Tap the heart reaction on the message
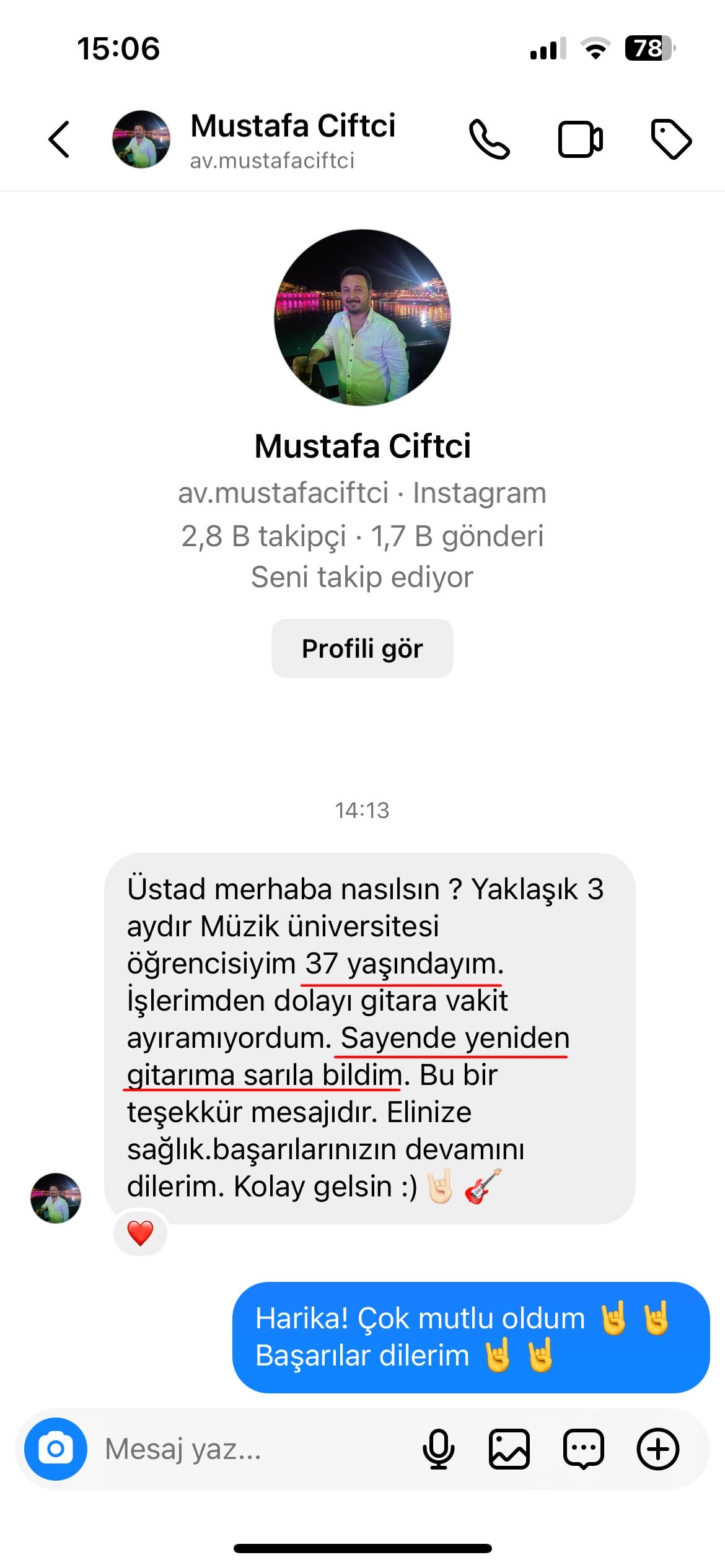Viewport: 725px width, 1568px height. (140, 1233)
